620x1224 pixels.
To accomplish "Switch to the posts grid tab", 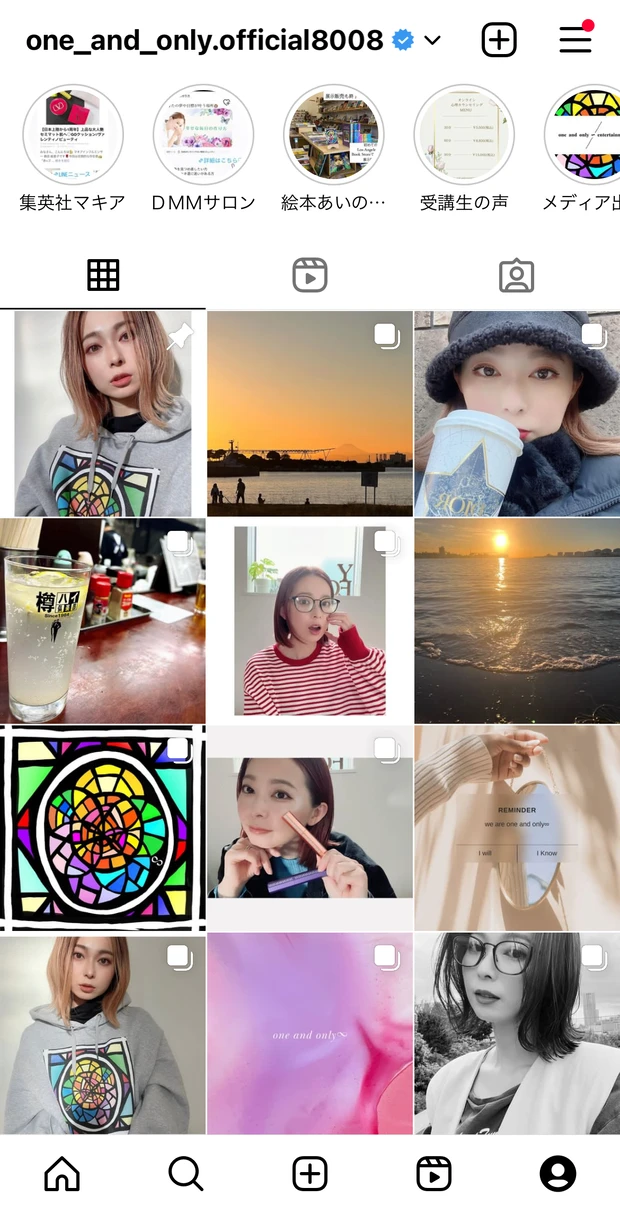I will point(103,275).
